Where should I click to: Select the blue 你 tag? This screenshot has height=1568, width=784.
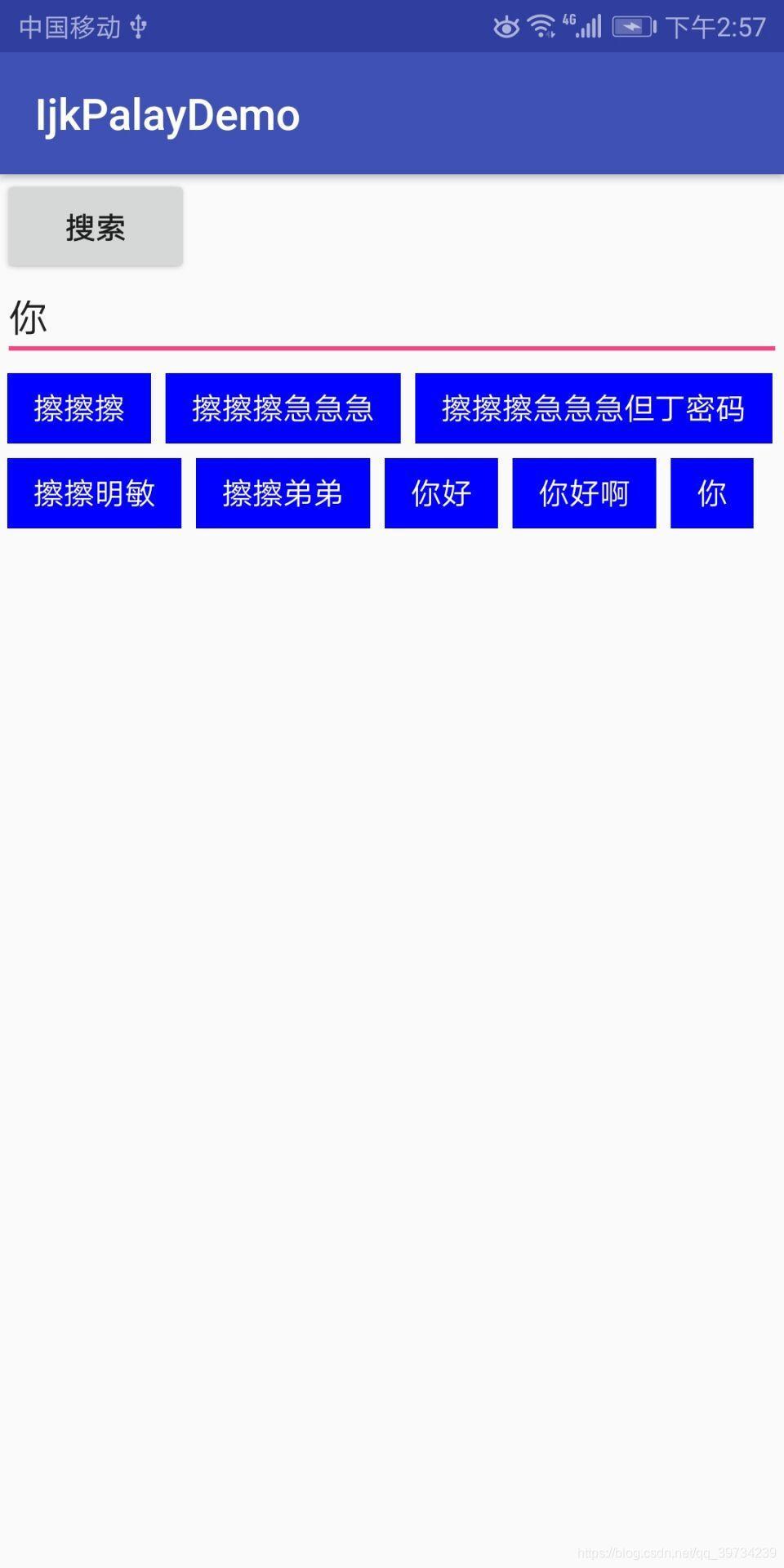click(712, 493)
